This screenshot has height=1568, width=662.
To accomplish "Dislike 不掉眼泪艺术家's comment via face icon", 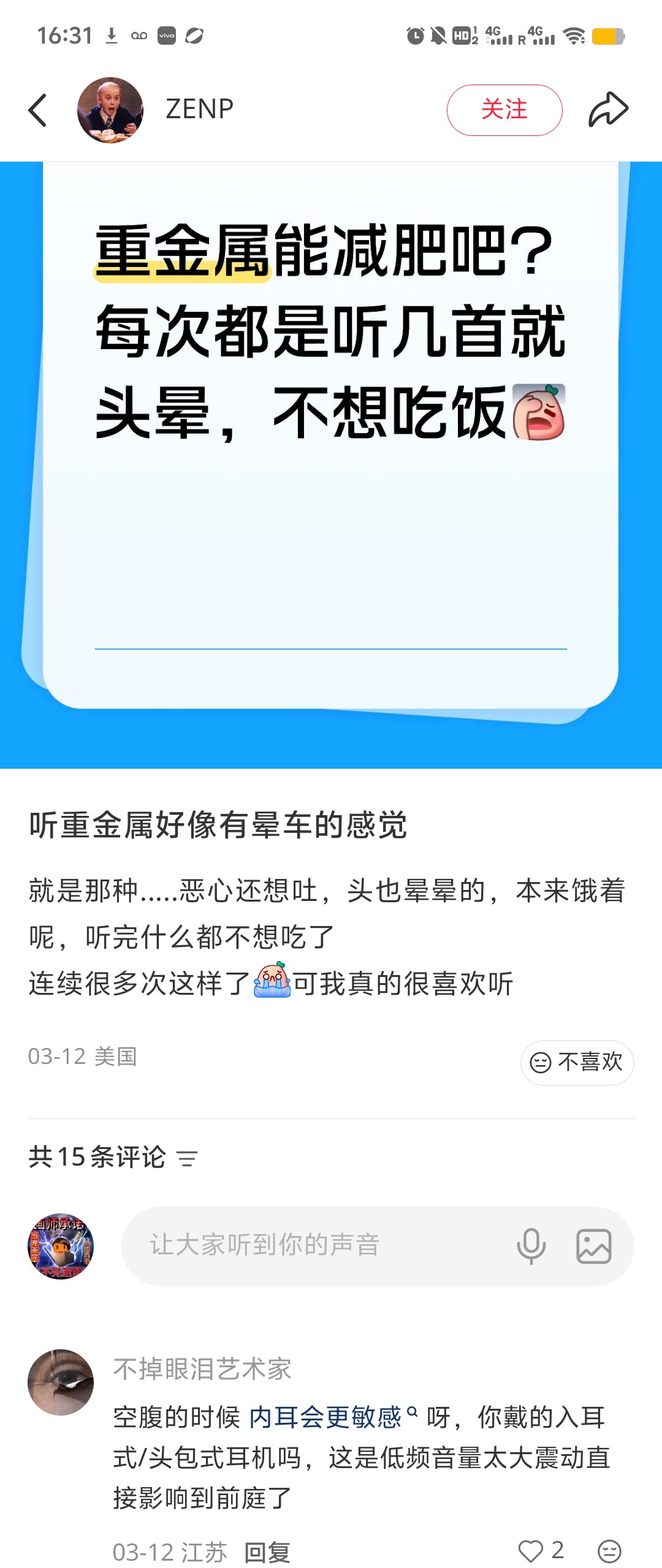I will (609, 1551).
